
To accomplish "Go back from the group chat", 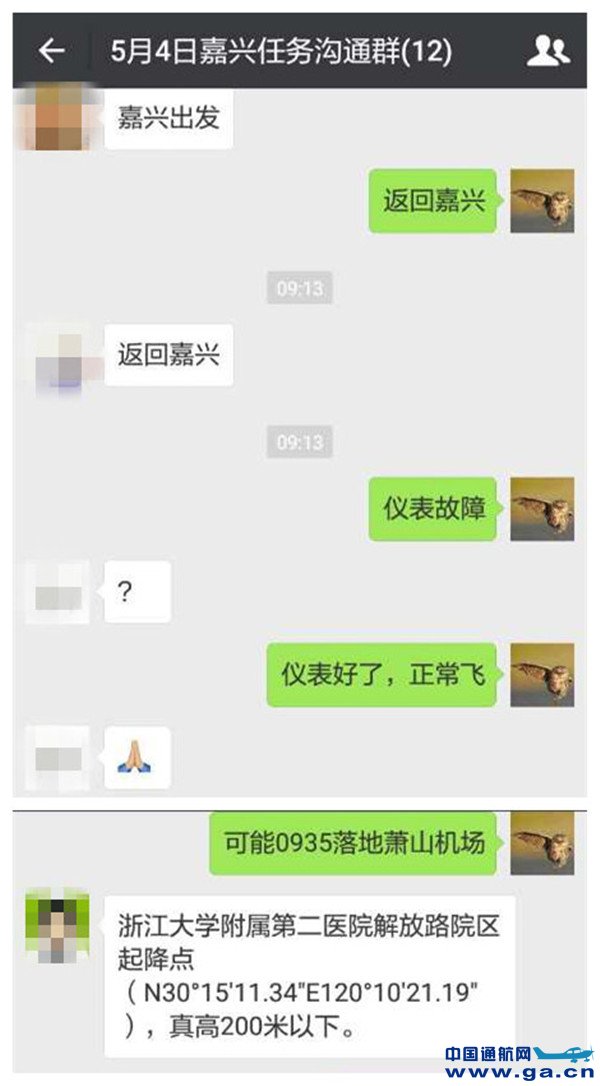I will [x=51, y=51].
